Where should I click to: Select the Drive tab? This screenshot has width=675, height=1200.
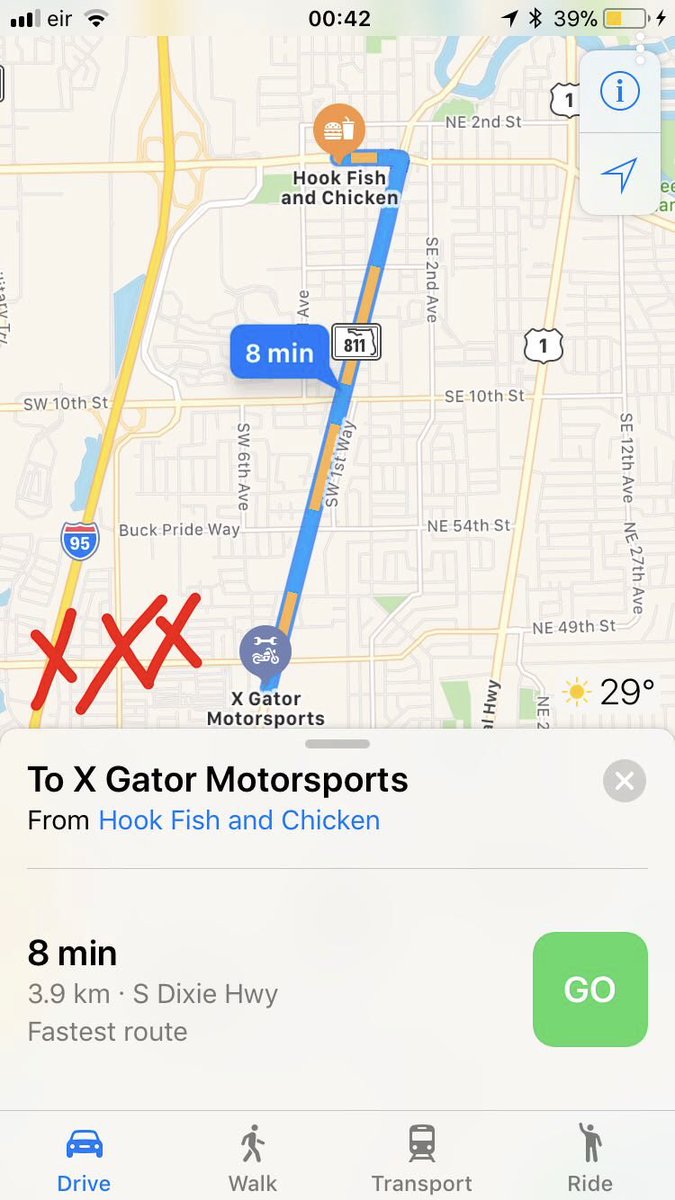click(84, 1158)
